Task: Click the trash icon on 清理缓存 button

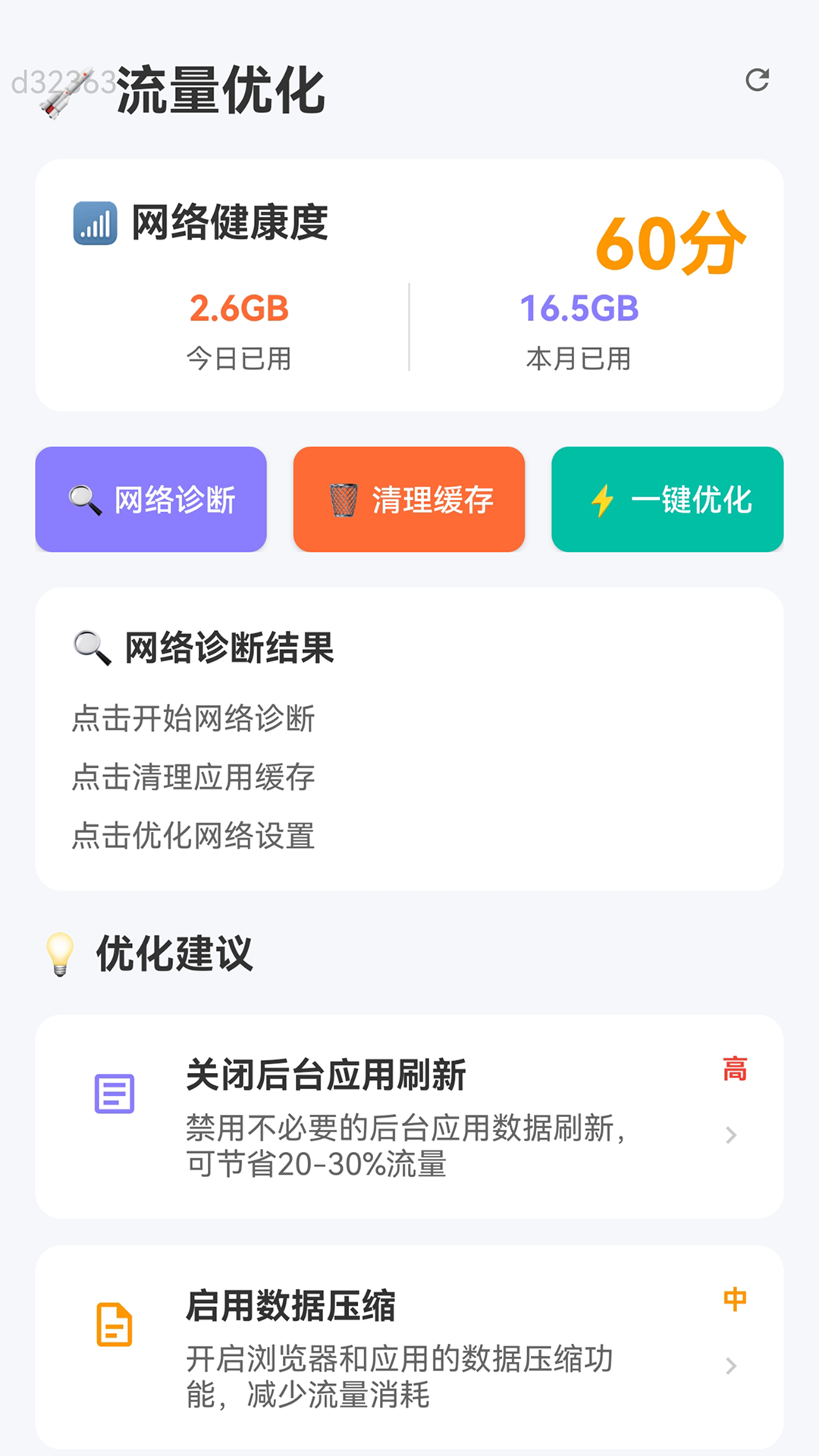Action: coord(343,498)
